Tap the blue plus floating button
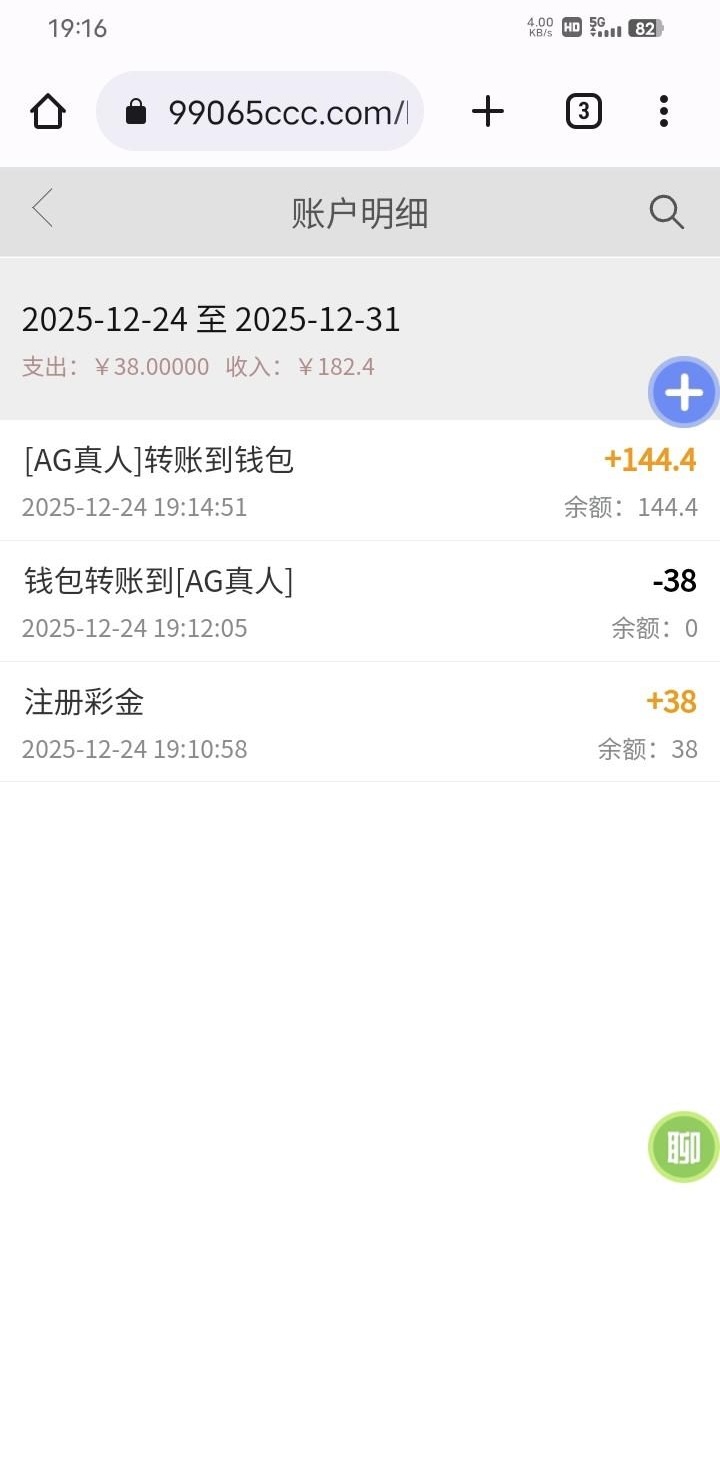The width and height of the screenshot is (720, 1476). tap(684, 392)
